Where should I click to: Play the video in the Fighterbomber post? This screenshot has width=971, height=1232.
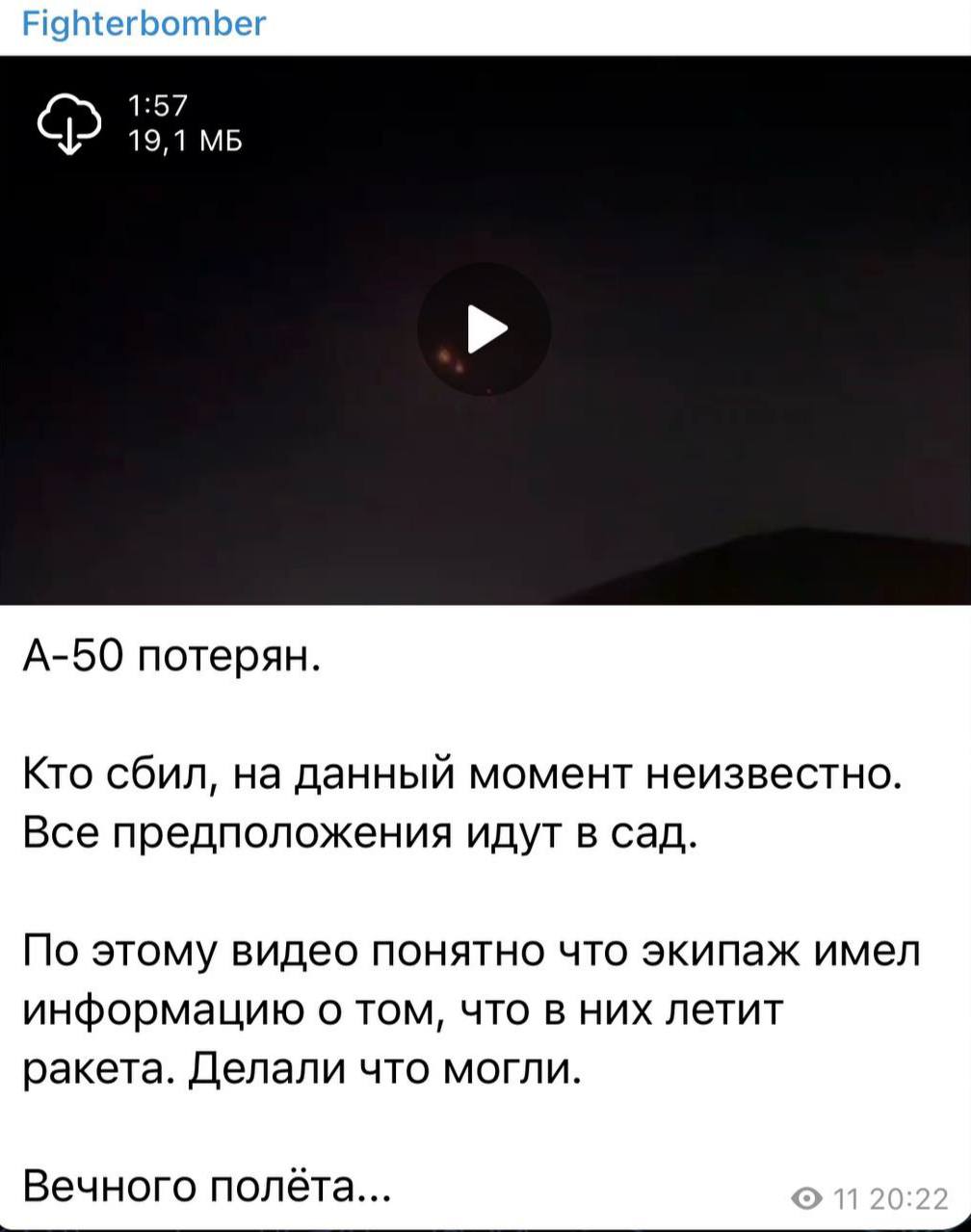click(485, 329)
